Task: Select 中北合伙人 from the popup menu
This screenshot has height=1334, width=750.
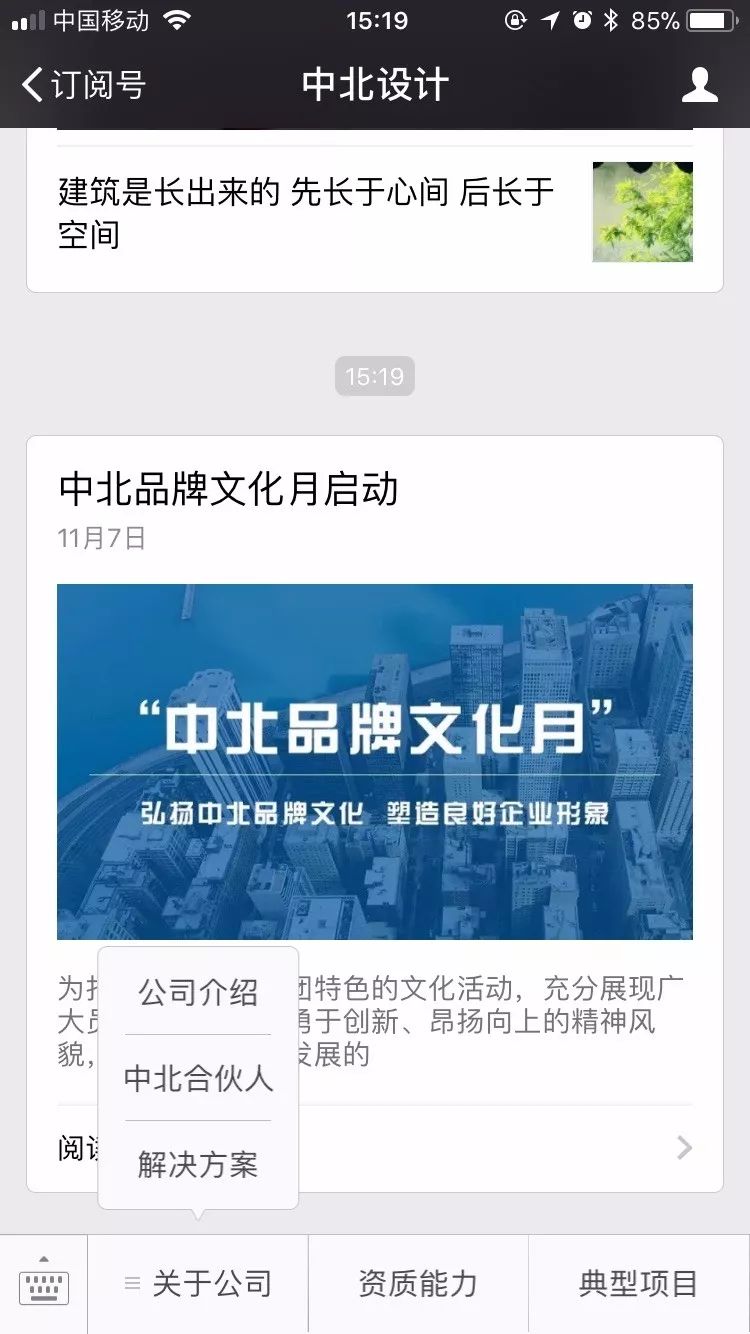Action: [x=196, y=1079]
